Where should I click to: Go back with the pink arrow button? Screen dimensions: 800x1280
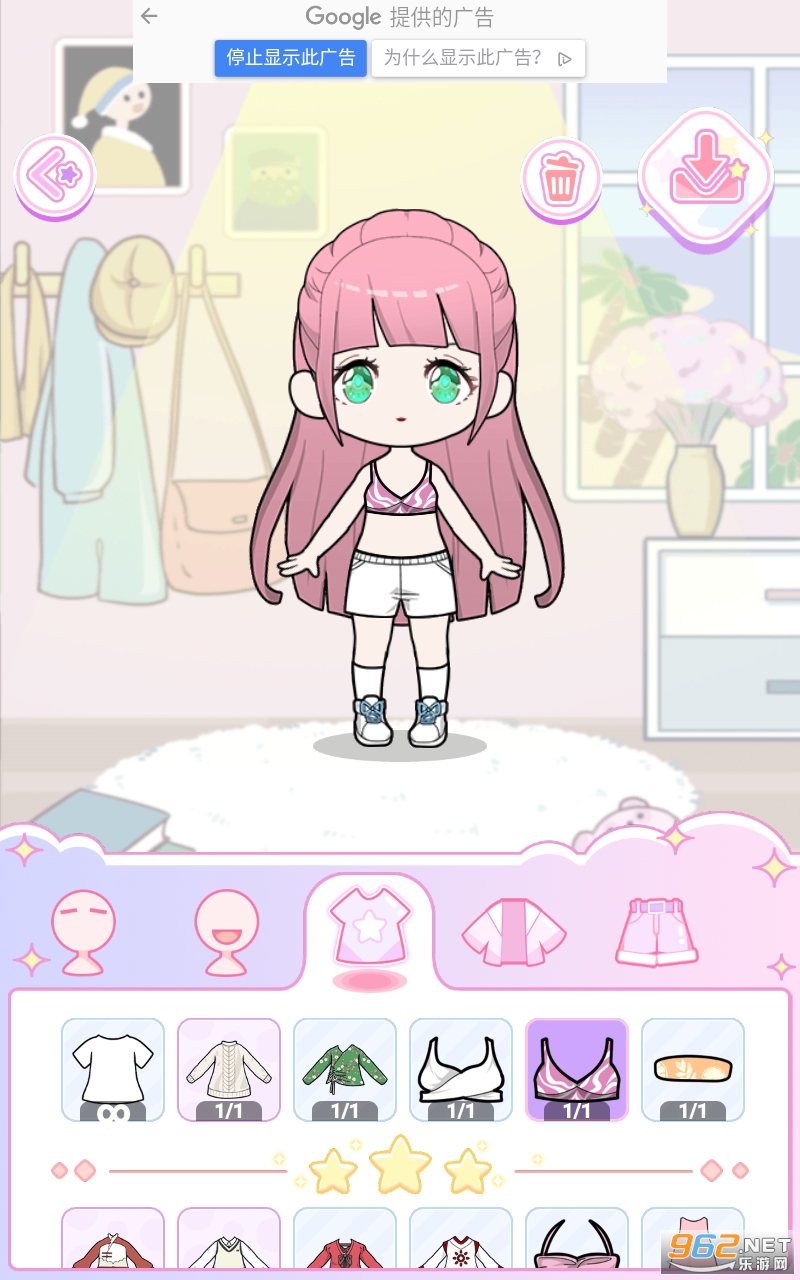pyautogui.click(x=54, y=176)
